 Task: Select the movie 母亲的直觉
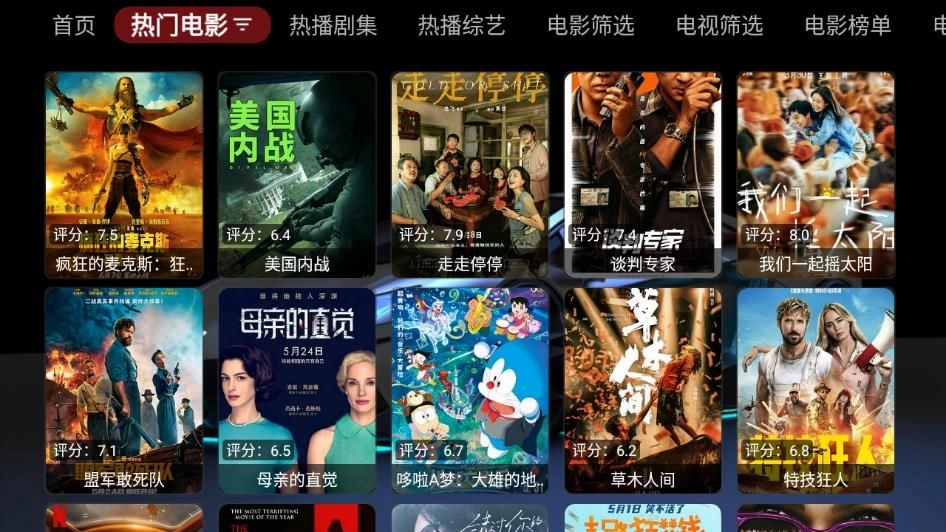click(297, 390)
